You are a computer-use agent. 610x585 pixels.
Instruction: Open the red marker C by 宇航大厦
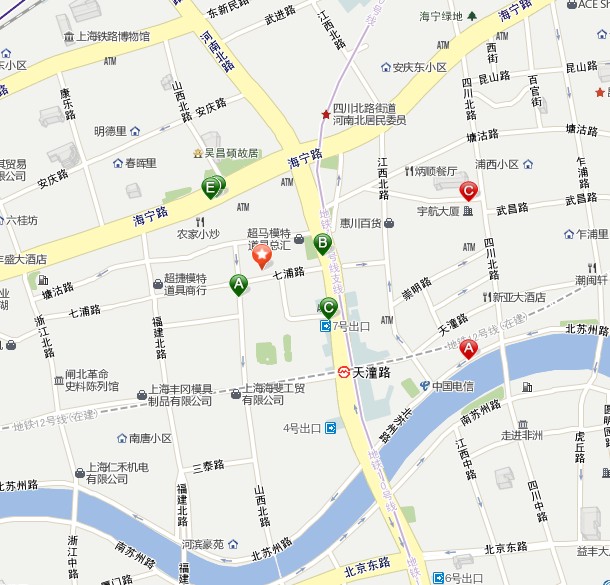tap(467, 191)
